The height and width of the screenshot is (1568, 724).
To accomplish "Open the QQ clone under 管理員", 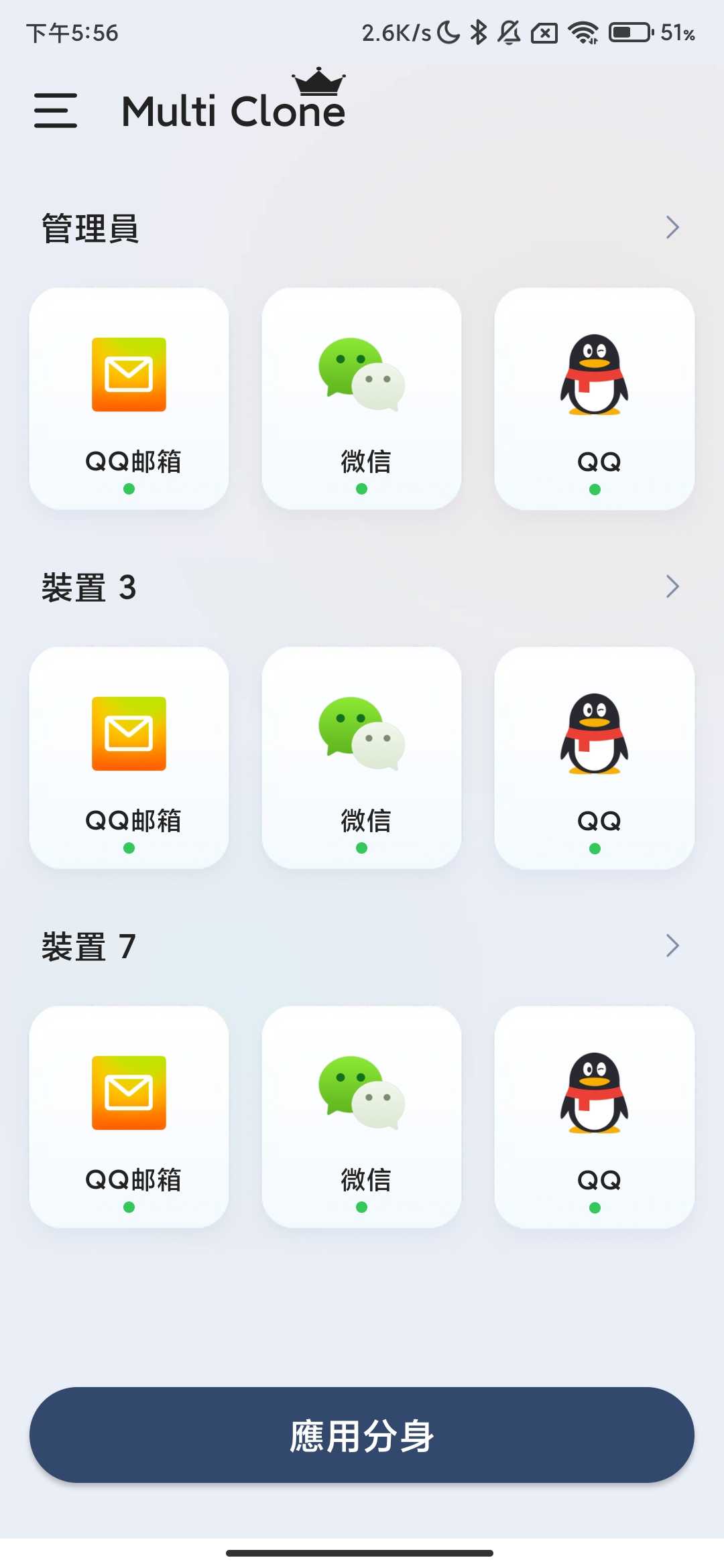I will click(594, 395).
